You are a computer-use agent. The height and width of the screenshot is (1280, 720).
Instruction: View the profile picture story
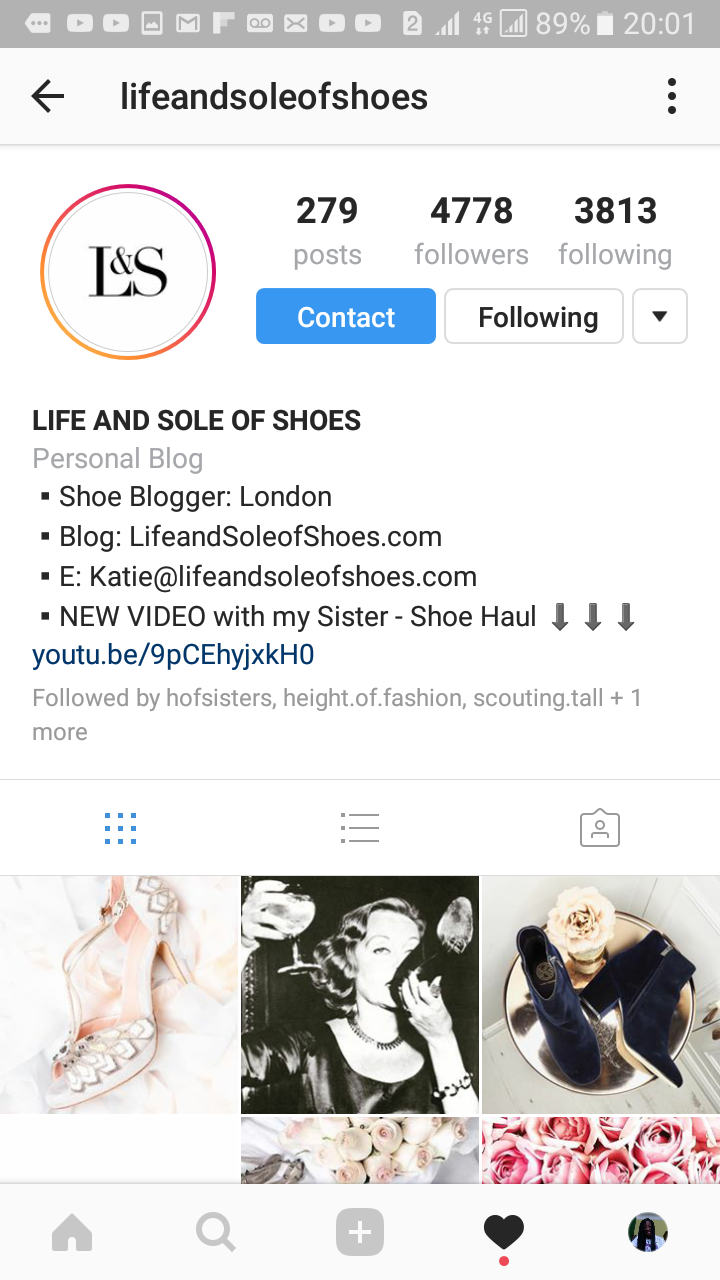point(128,272)
